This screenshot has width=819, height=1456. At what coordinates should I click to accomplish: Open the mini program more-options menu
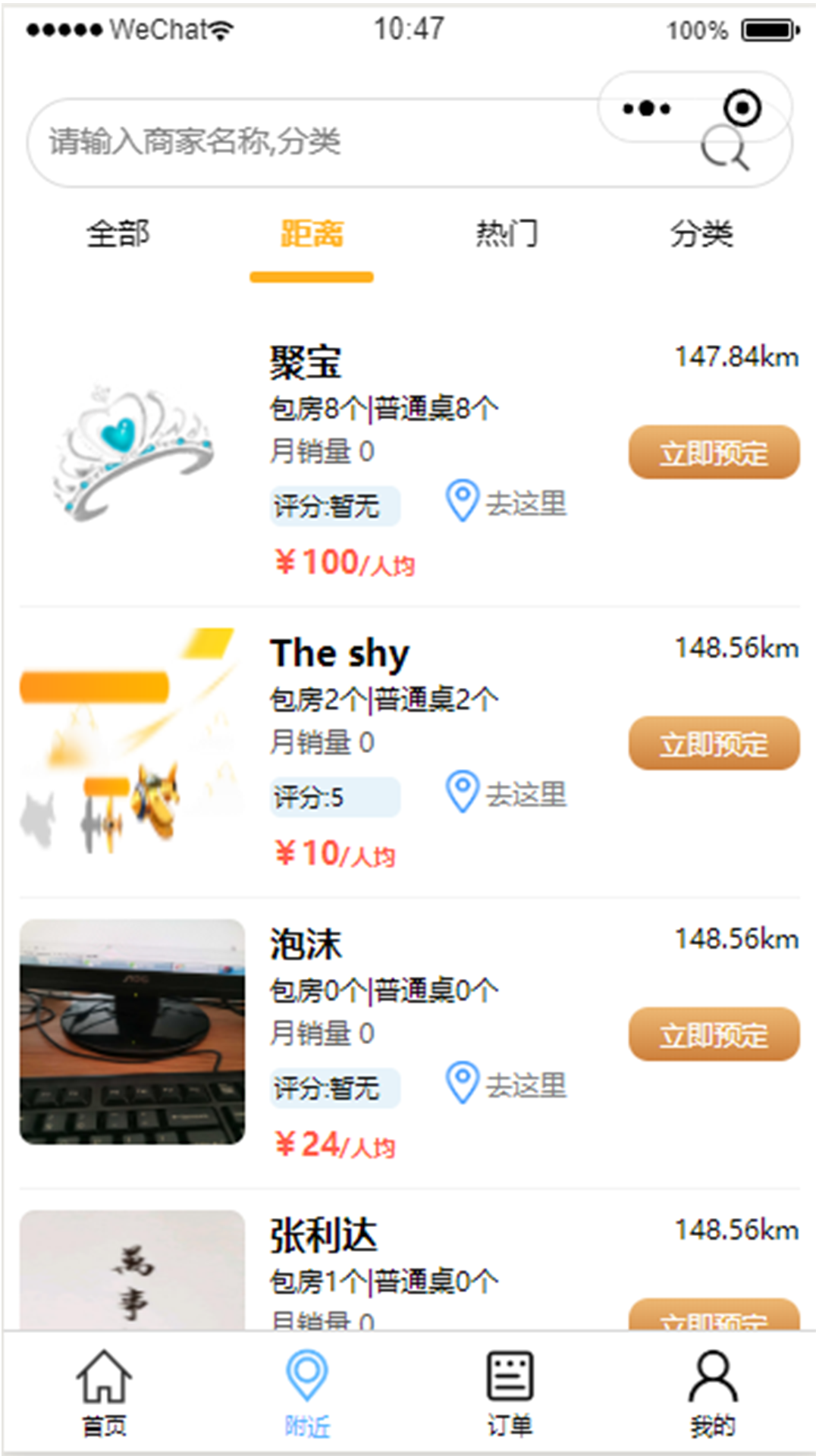(647, 108)
